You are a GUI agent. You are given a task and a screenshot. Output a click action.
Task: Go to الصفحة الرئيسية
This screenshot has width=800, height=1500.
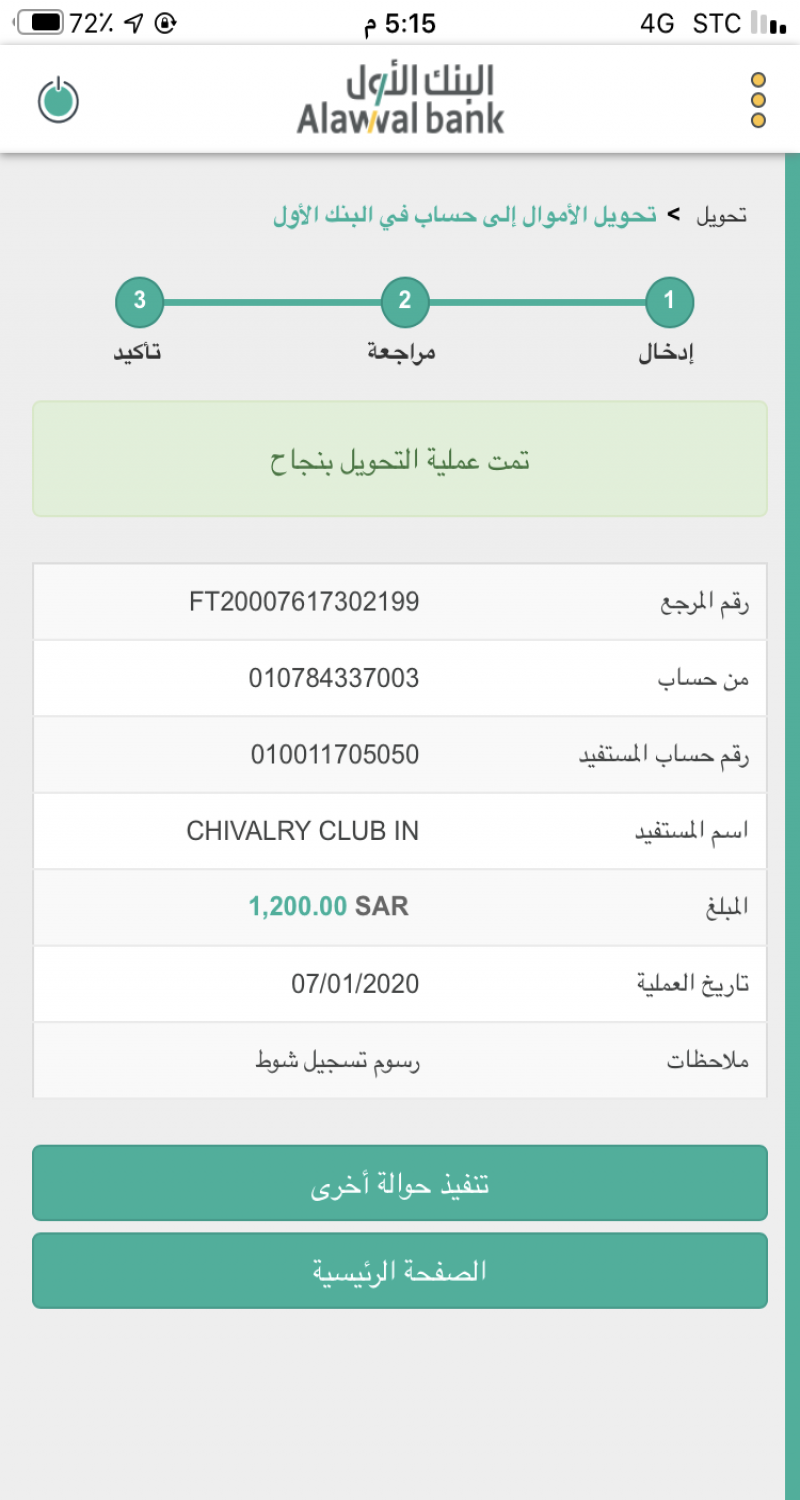[x=400, y=1271]
